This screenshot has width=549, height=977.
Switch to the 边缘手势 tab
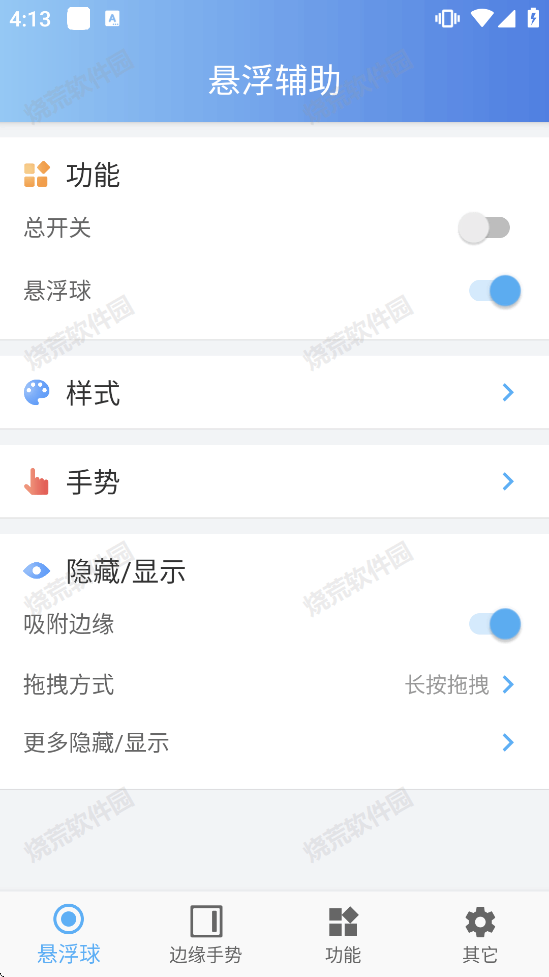[x=206, y=935]
